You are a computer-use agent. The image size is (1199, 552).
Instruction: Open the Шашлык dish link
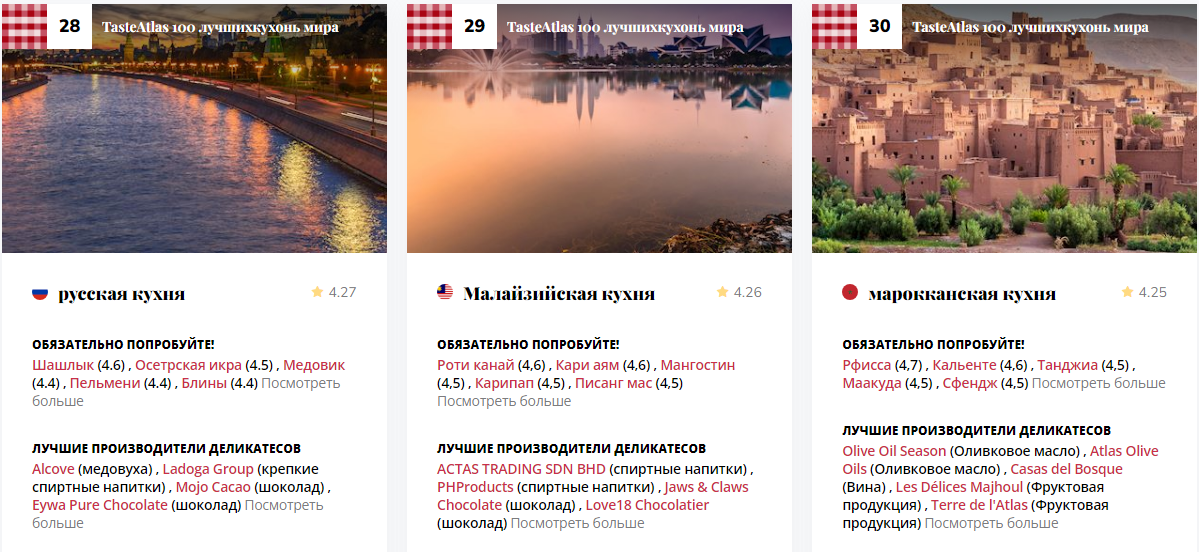coord(63,365)
